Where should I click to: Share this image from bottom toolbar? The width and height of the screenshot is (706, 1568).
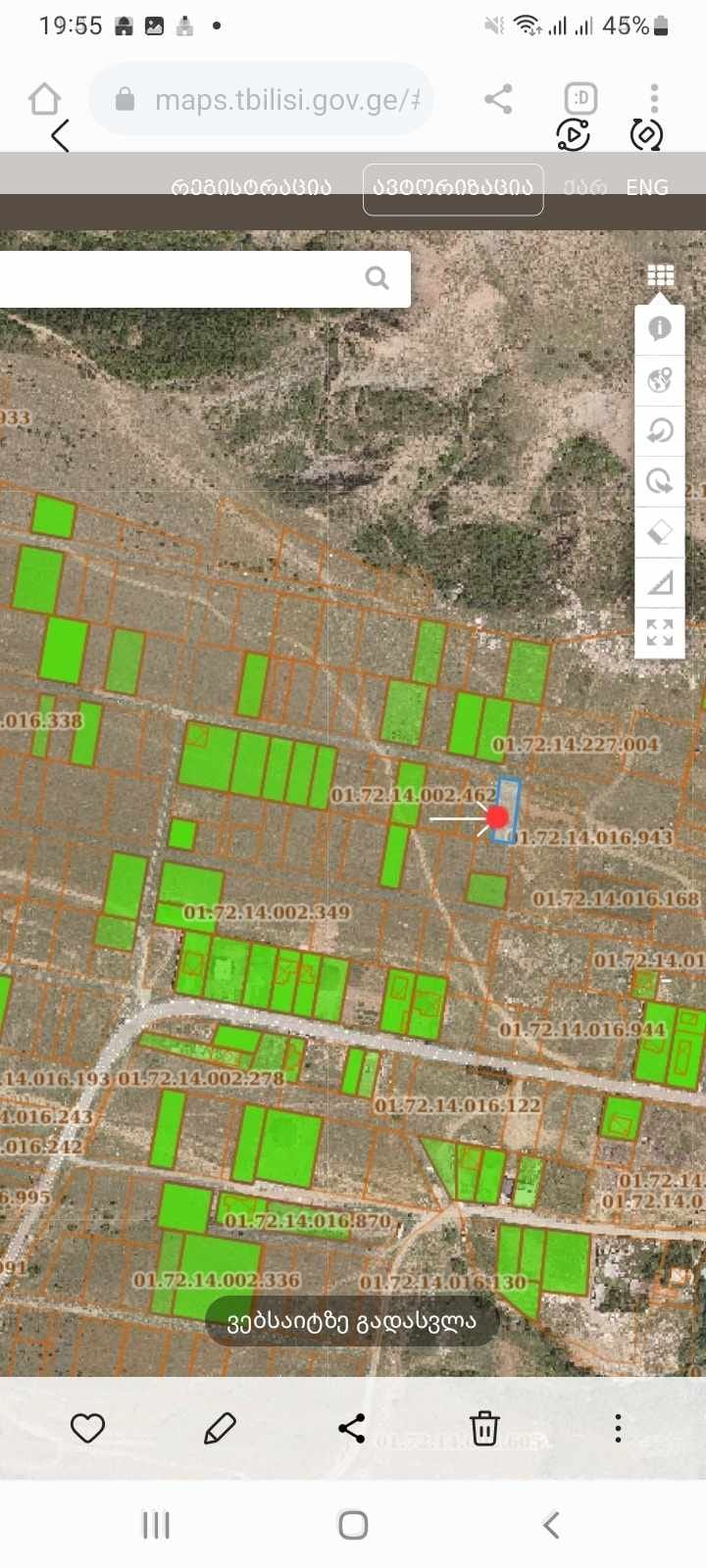352,1428
